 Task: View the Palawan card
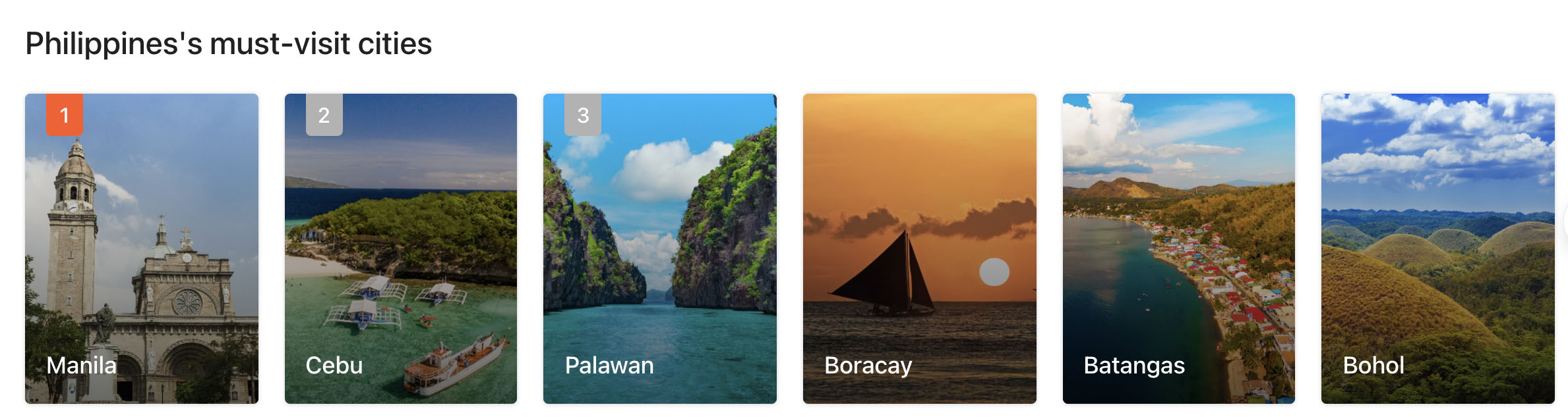pyautogui.click(x=659, y=249)
